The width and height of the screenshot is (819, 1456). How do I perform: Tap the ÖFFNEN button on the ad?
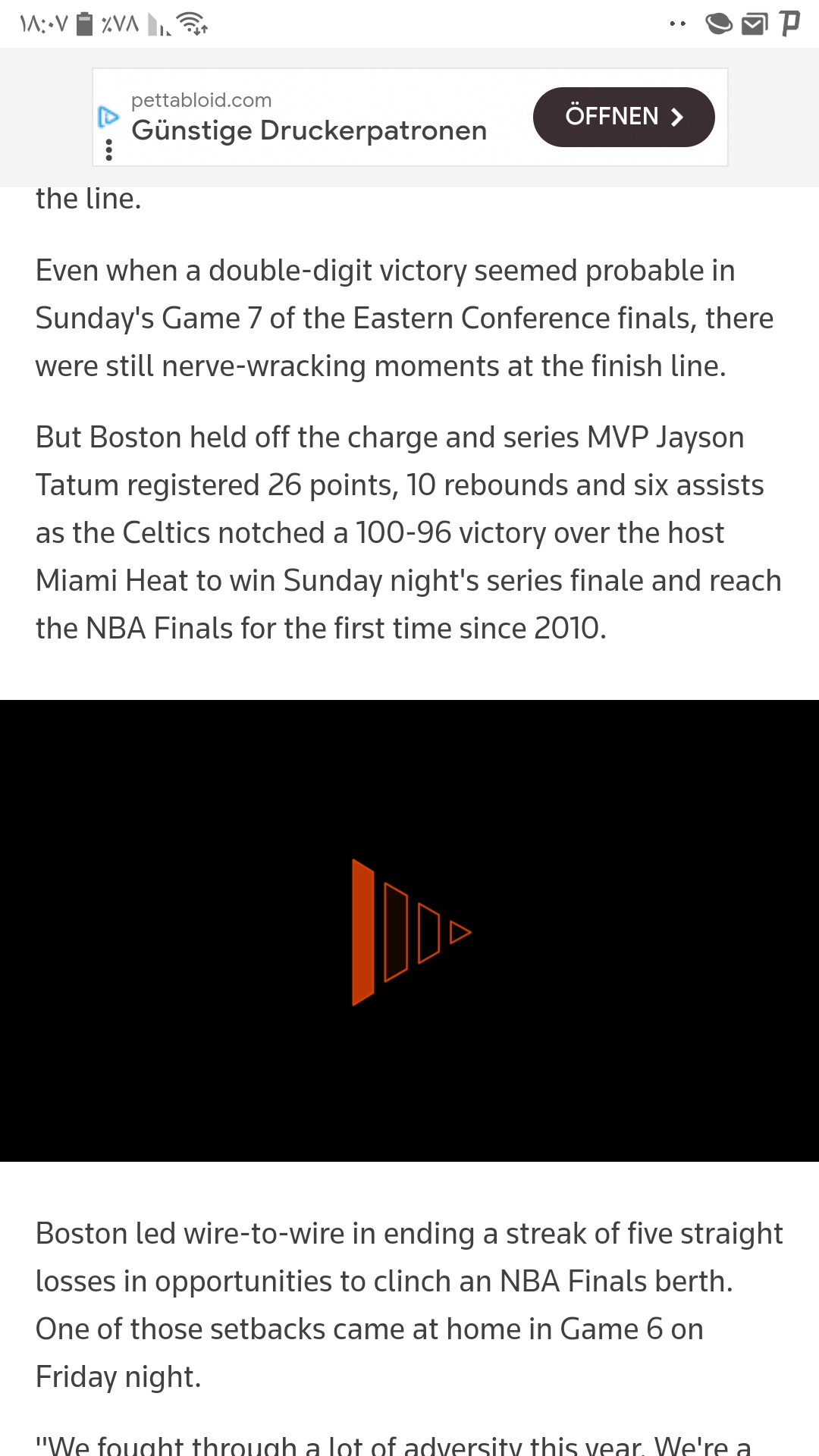click(623, 117)
